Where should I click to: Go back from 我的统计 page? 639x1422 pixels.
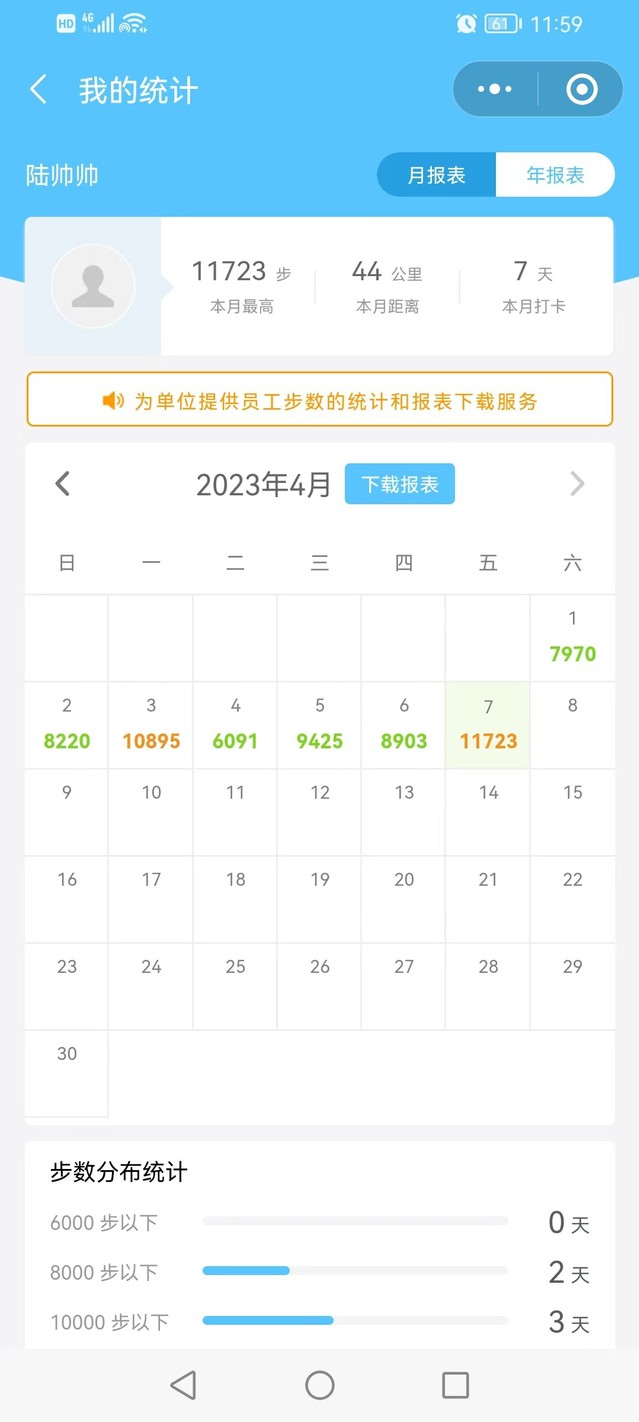click(38, 90)
